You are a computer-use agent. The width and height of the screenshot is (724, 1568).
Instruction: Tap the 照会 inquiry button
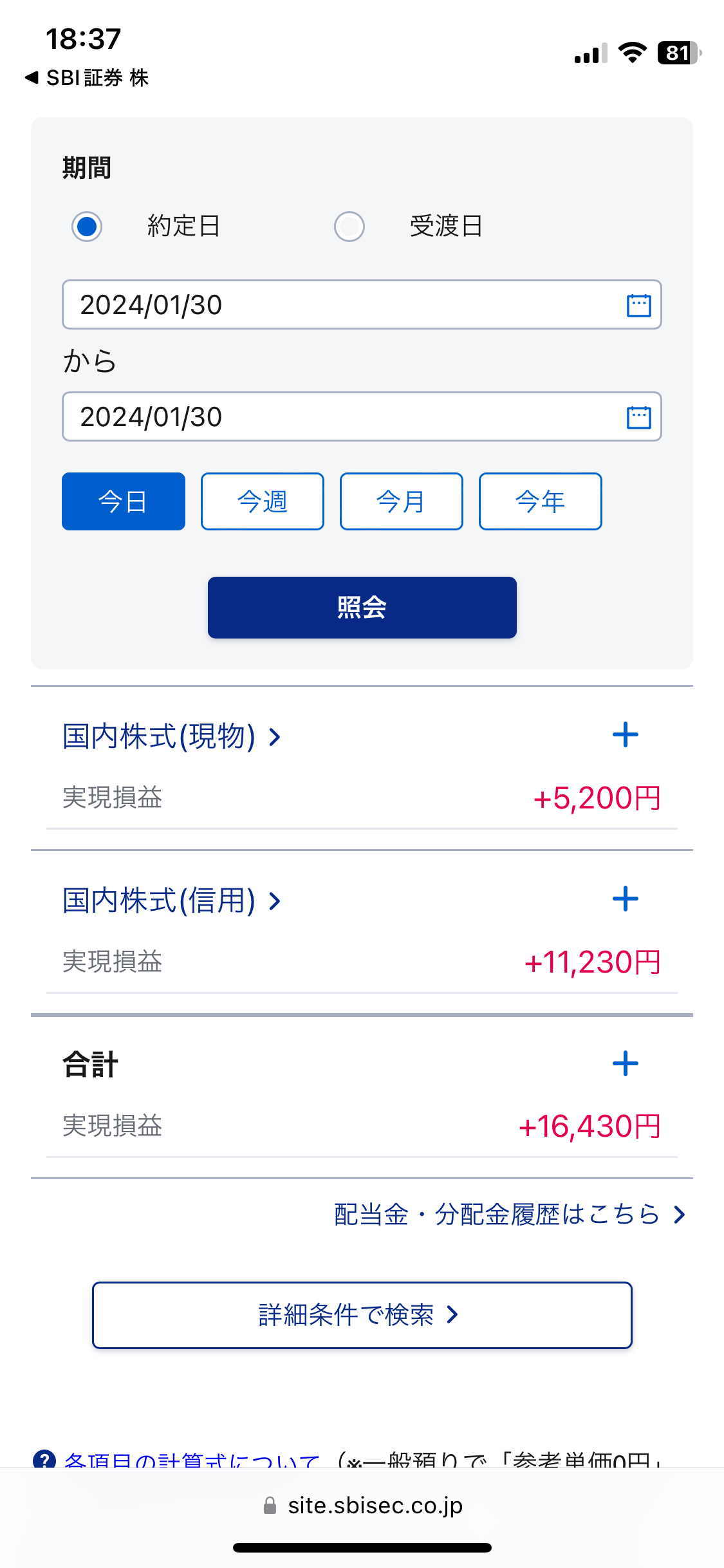(x=362, y=608)
